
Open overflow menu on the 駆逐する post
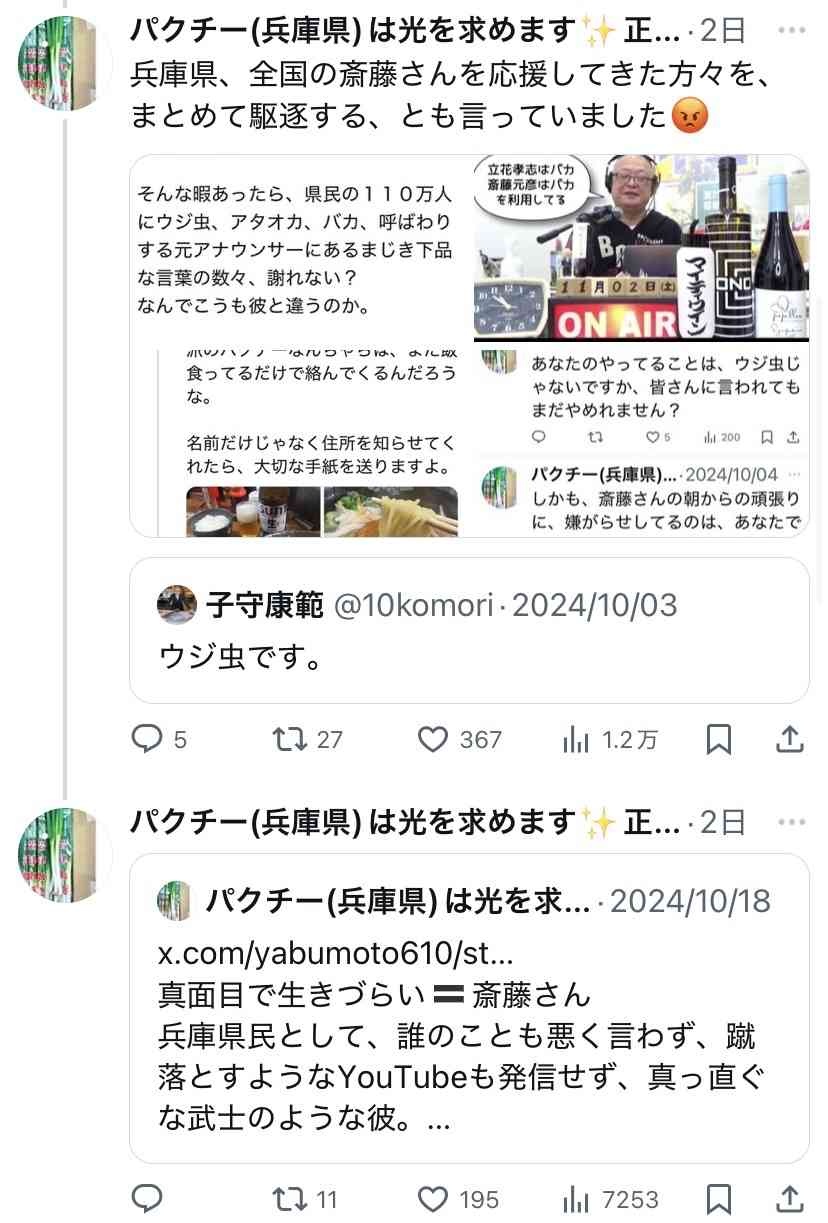click(x=791, y=31)
